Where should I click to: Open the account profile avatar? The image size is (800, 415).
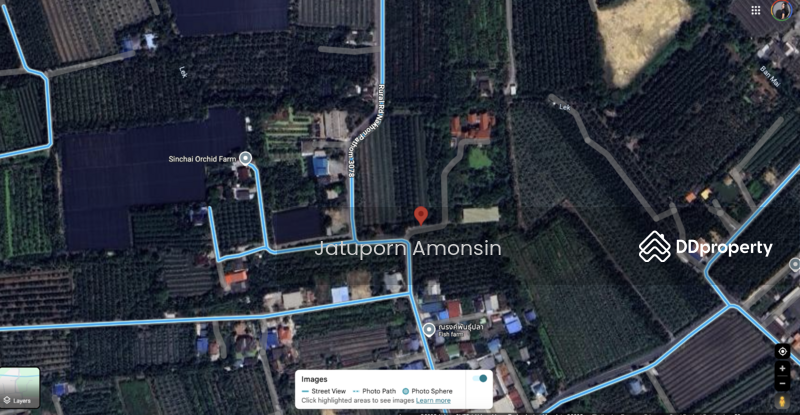(x=781, y=10)
